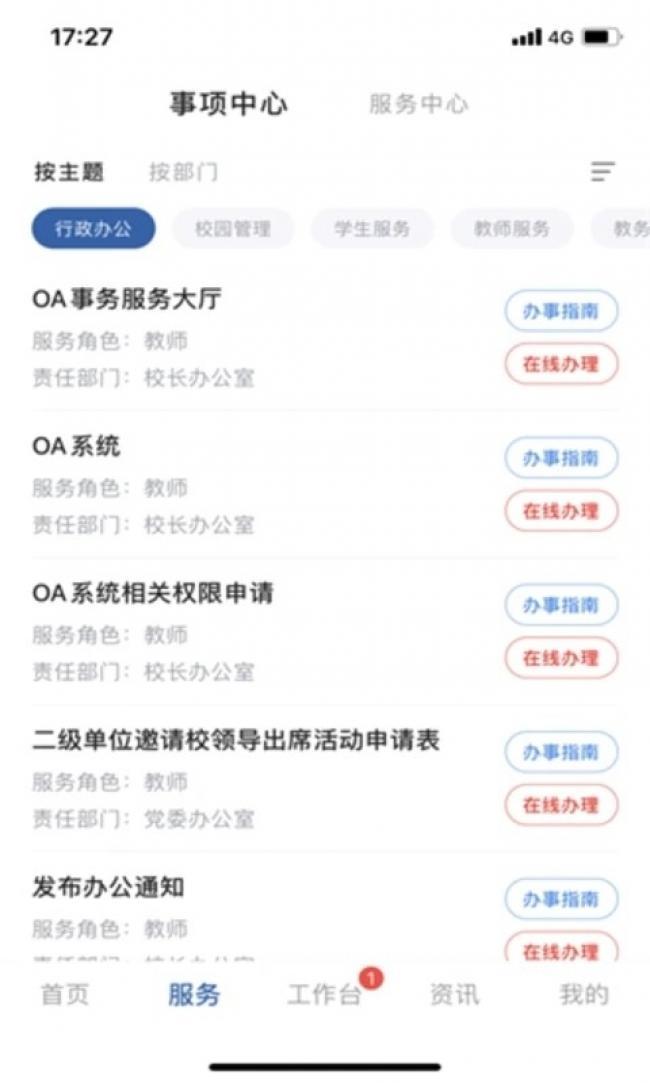Open the 我的 tab
The image size is (650, 1083).
(x=584, y=995)
